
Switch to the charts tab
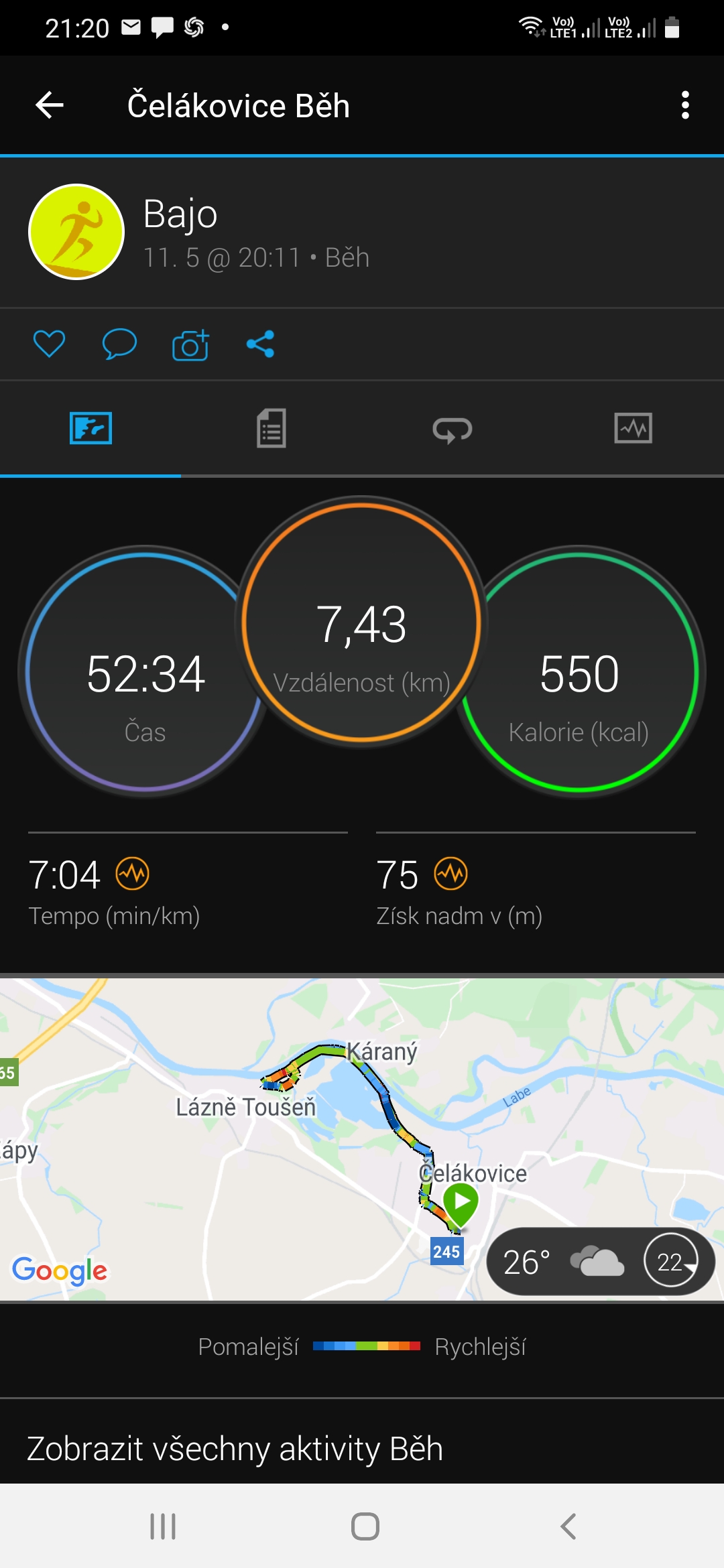[x=633, y=428]
